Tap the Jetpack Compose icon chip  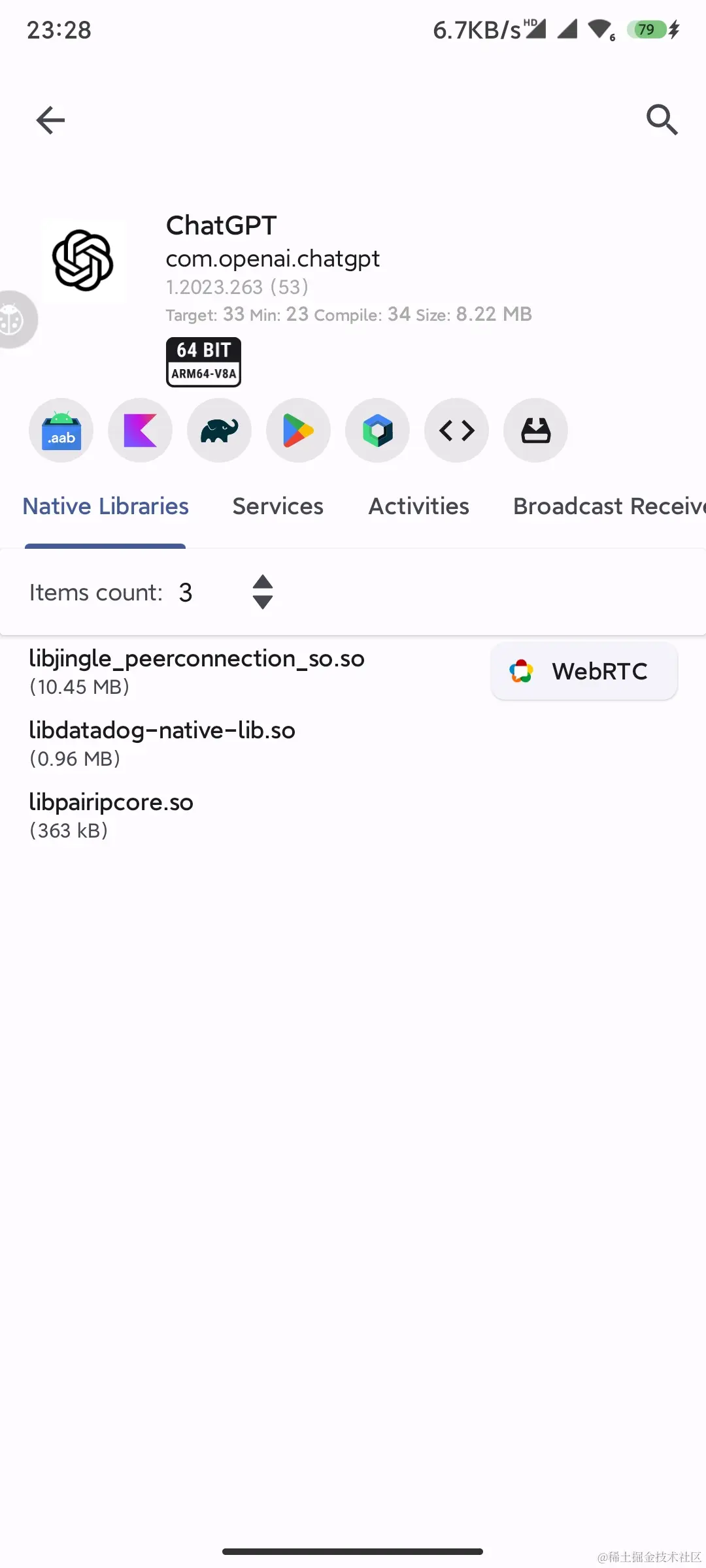click(x=378, y=431)
